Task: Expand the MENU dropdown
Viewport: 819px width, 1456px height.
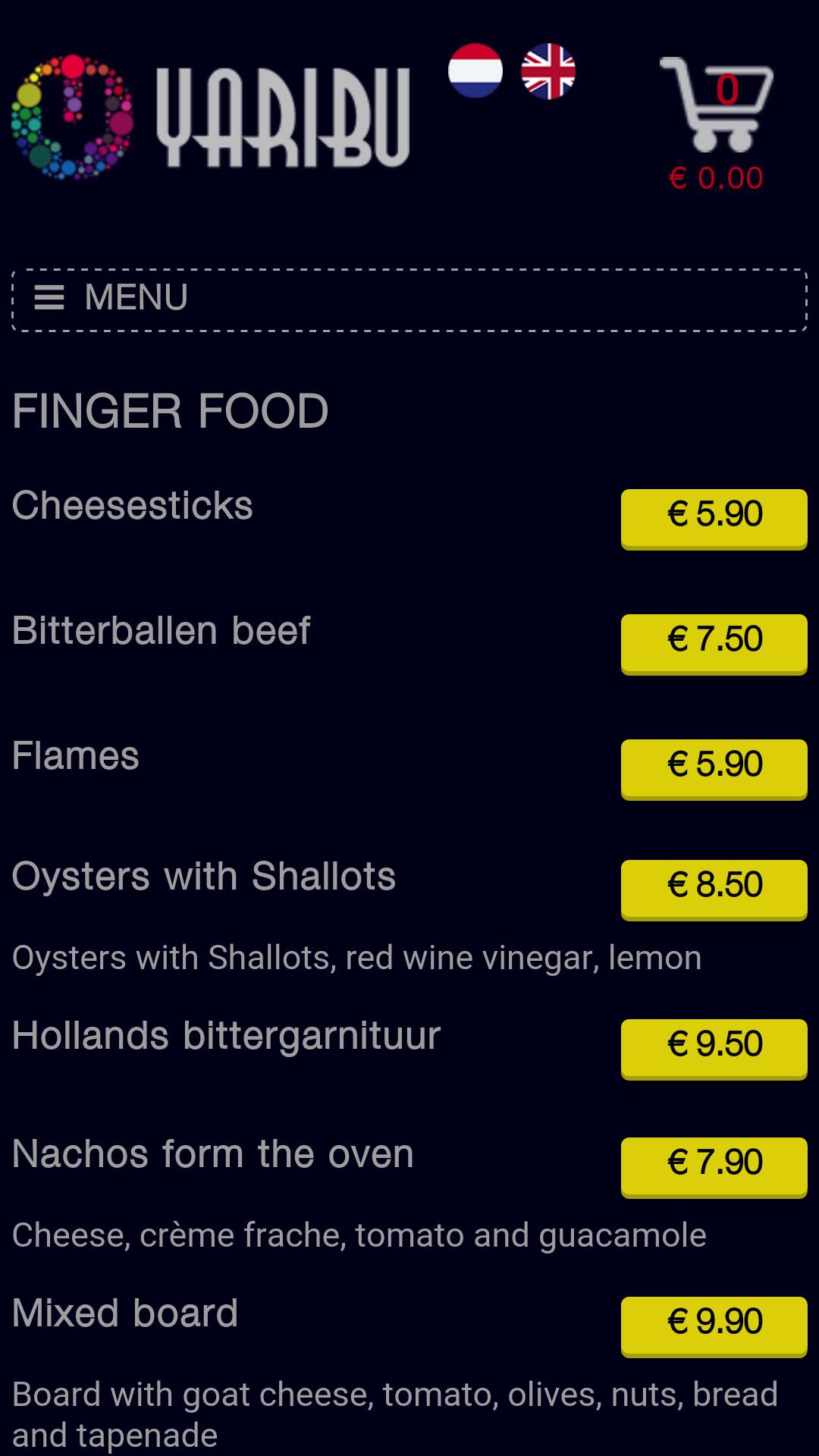Action: (x=409, y=300)
